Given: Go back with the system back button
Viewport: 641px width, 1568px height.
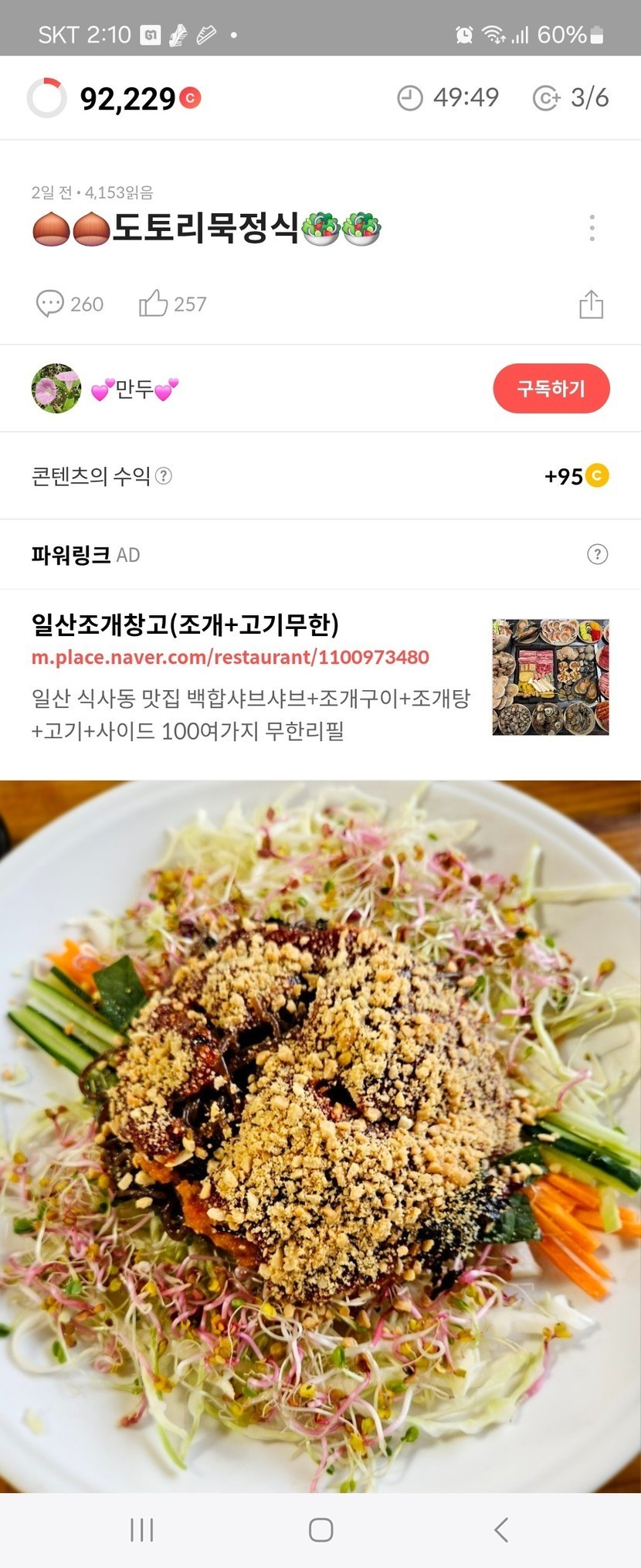Looking at the screenshot, I should (x=501, y=1529).
